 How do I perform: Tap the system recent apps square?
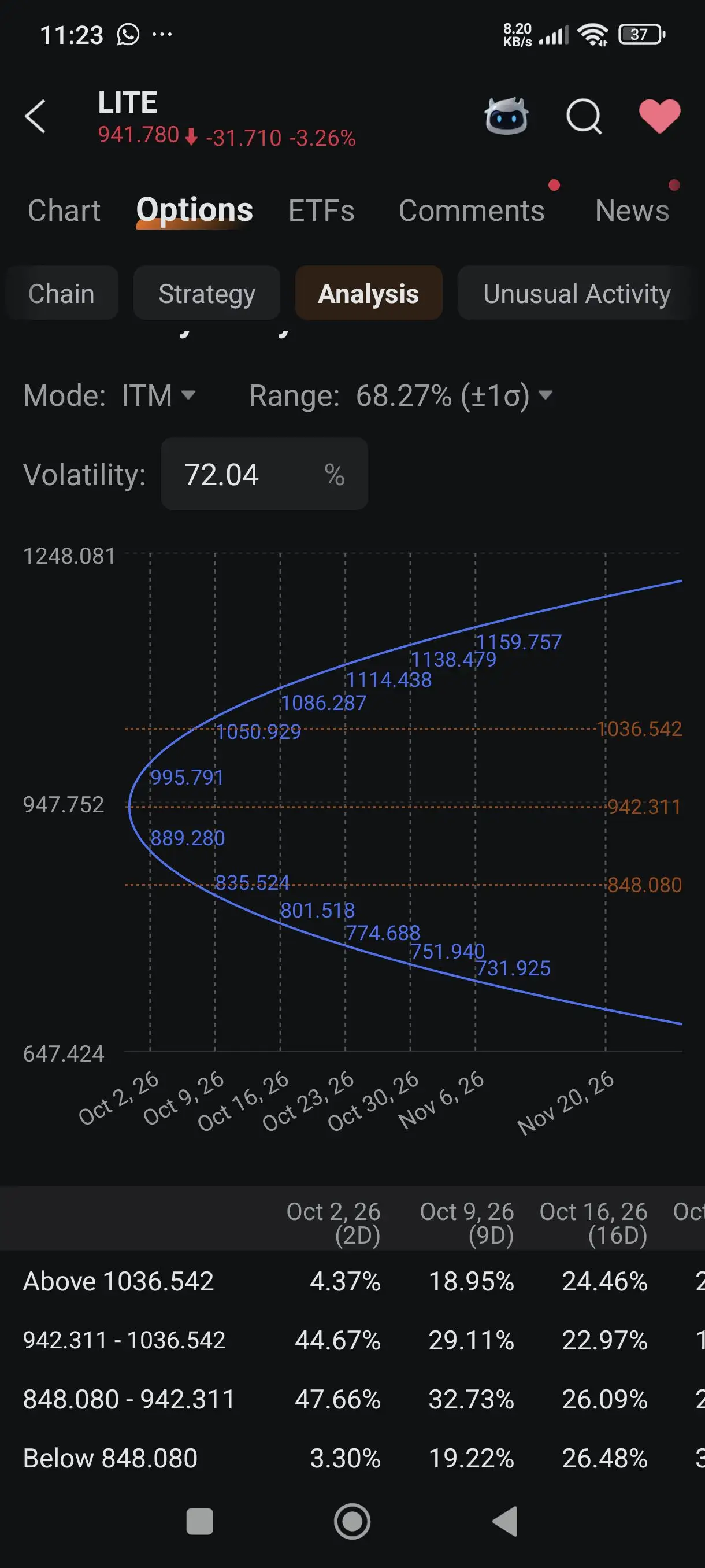tap(199, 1521)
